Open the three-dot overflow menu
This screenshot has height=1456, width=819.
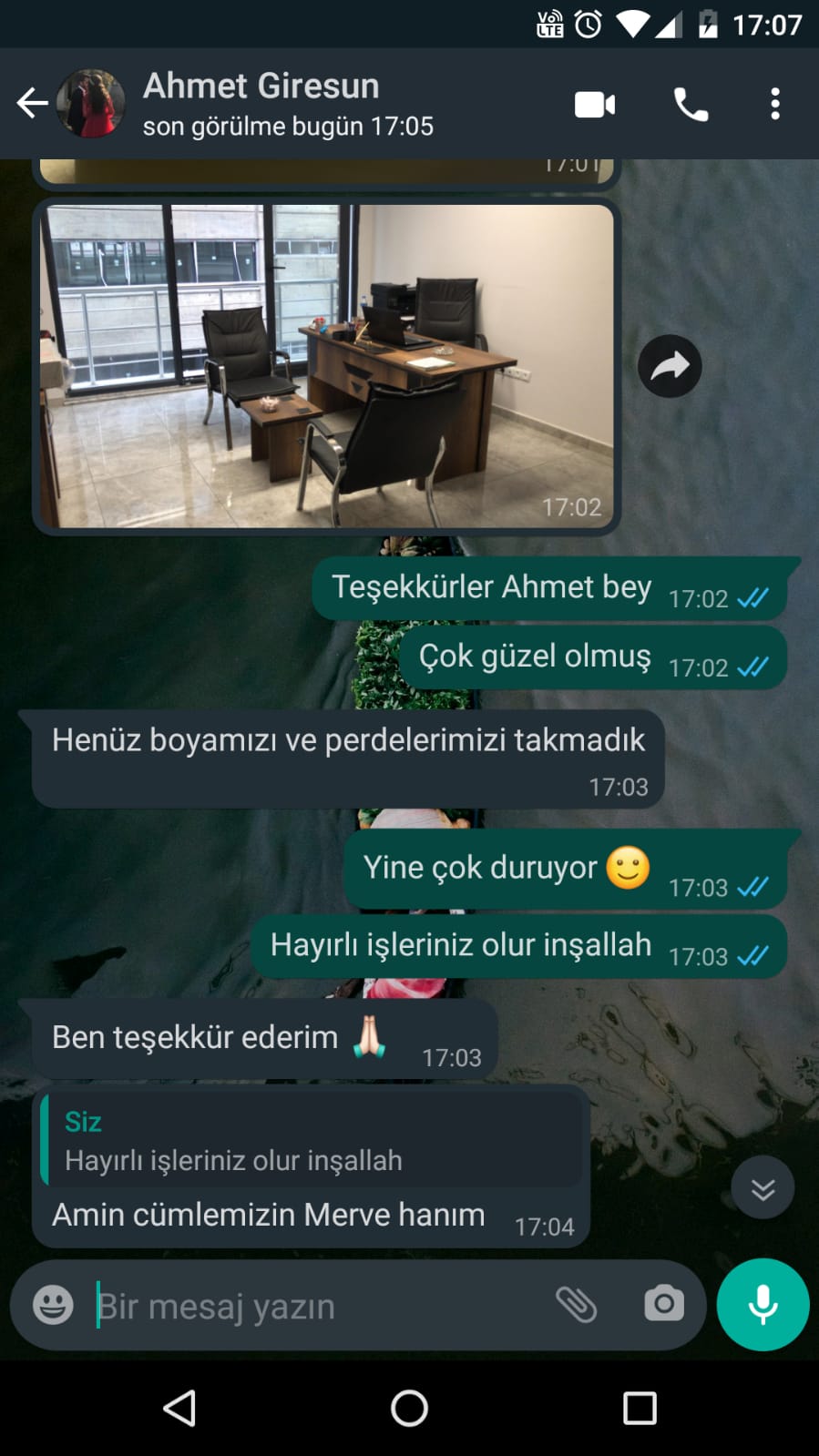[775, 104]
